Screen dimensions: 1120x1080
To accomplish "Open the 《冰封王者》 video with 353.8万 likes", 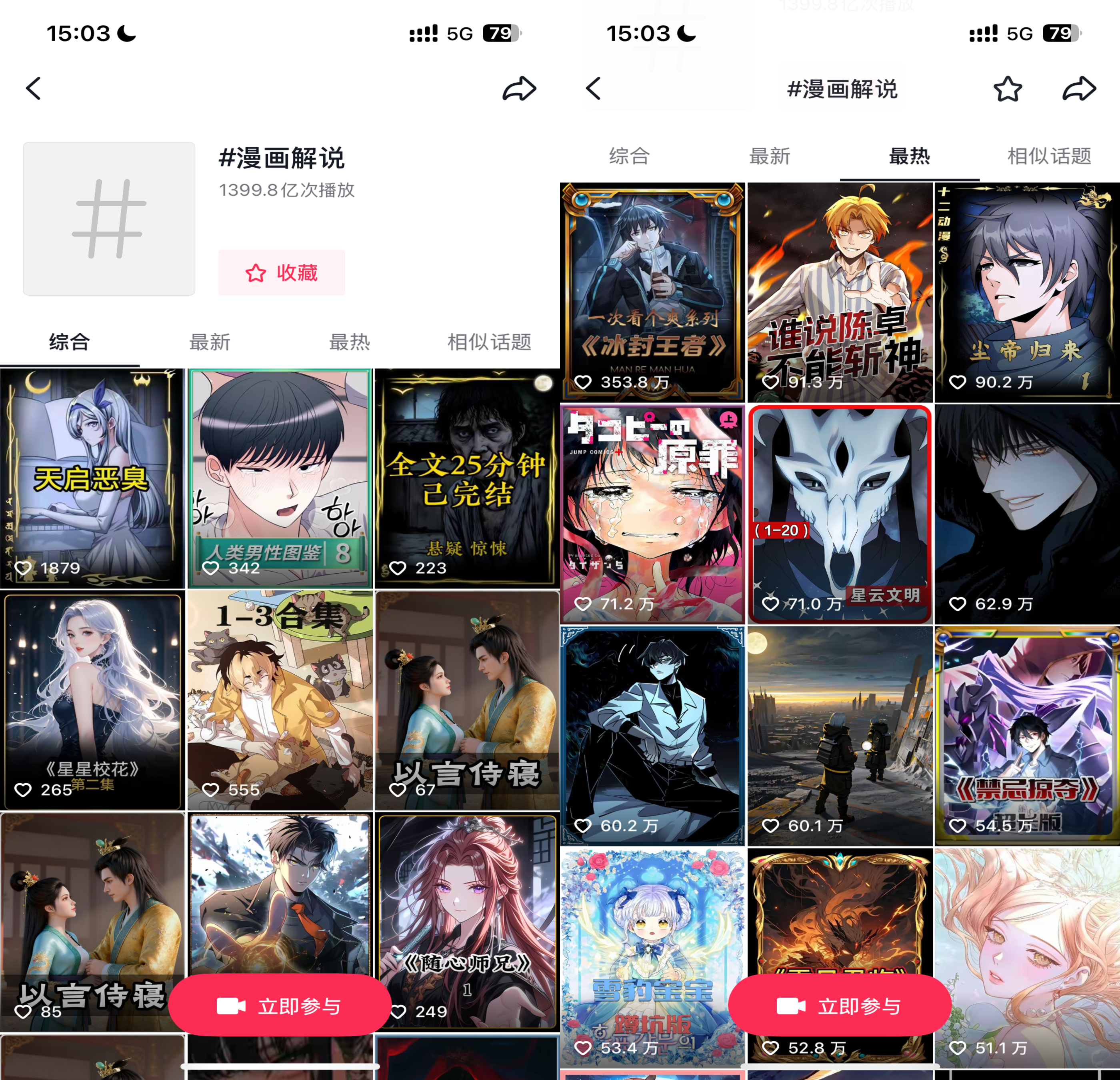I will point(652,292).
